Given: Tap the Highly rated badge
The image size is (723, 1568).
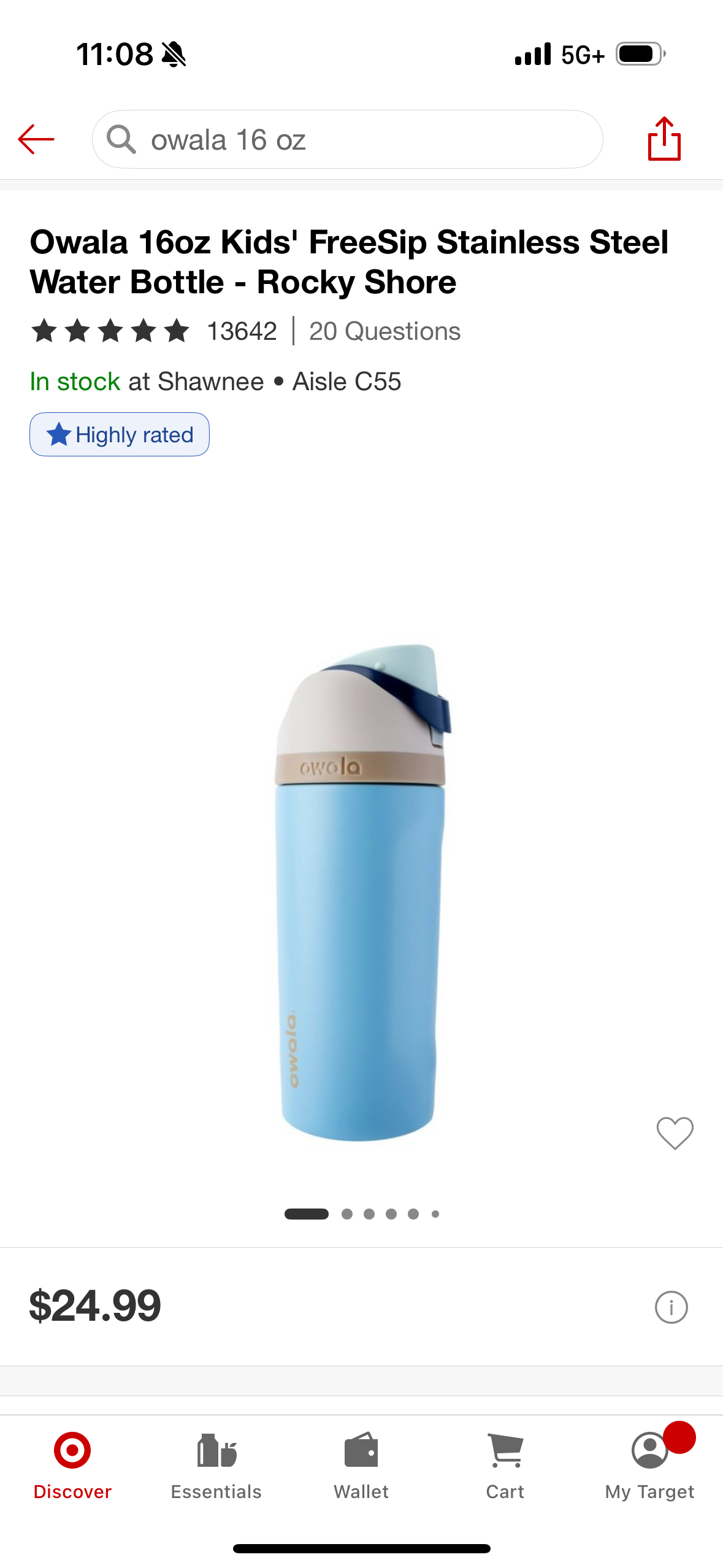Looking at the screenshot, I should point(120,434).
